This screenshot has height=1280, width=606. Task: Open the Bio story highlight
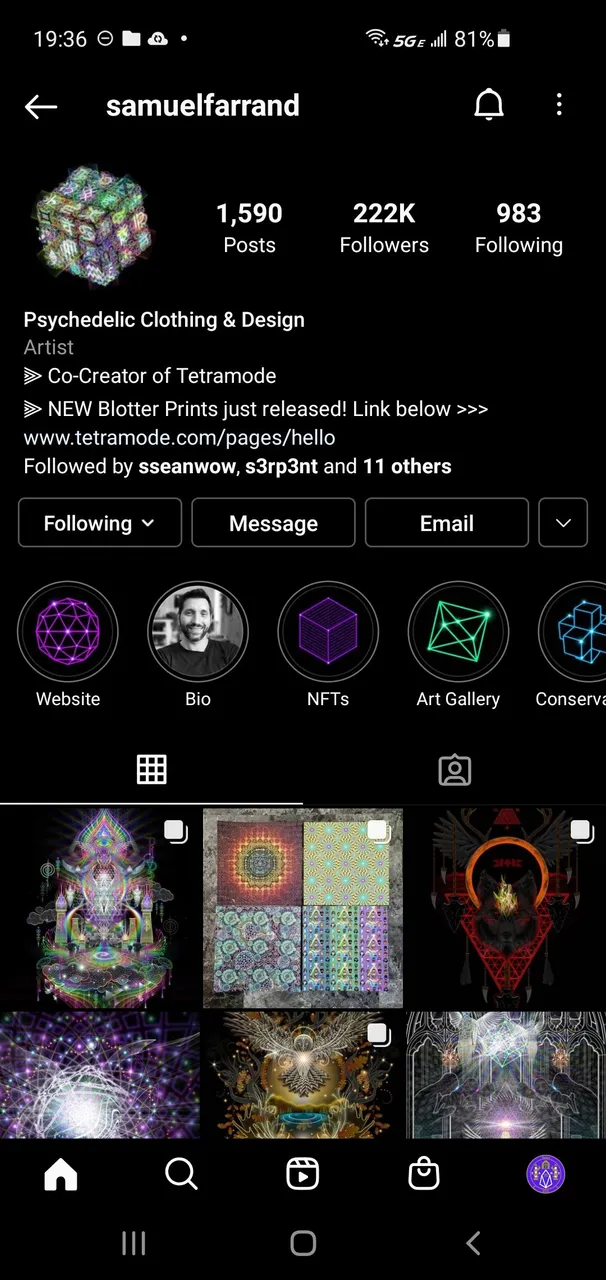(198, 645)
